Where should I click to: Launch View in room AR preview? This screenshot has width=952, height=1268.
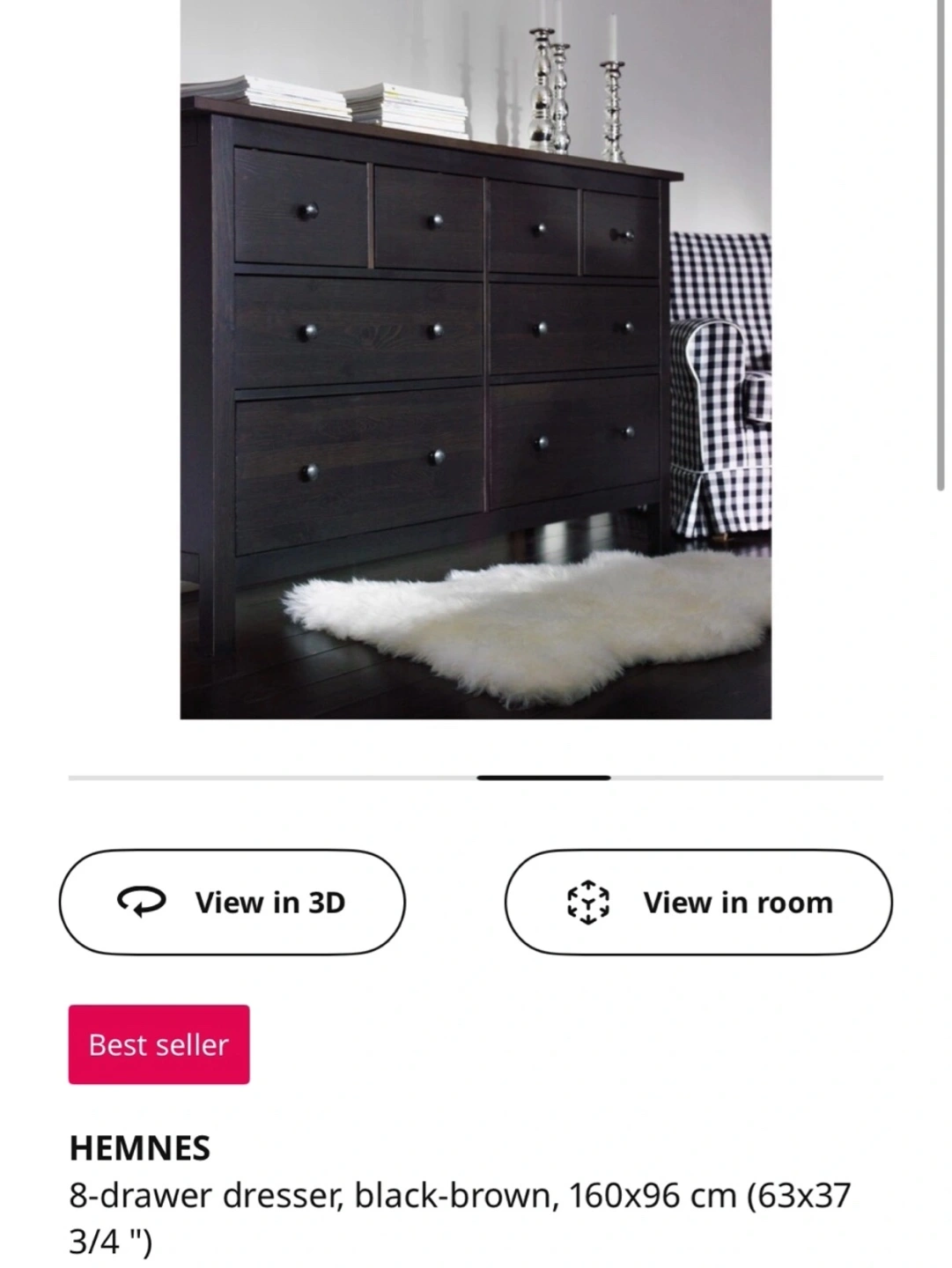coord(697,902)
